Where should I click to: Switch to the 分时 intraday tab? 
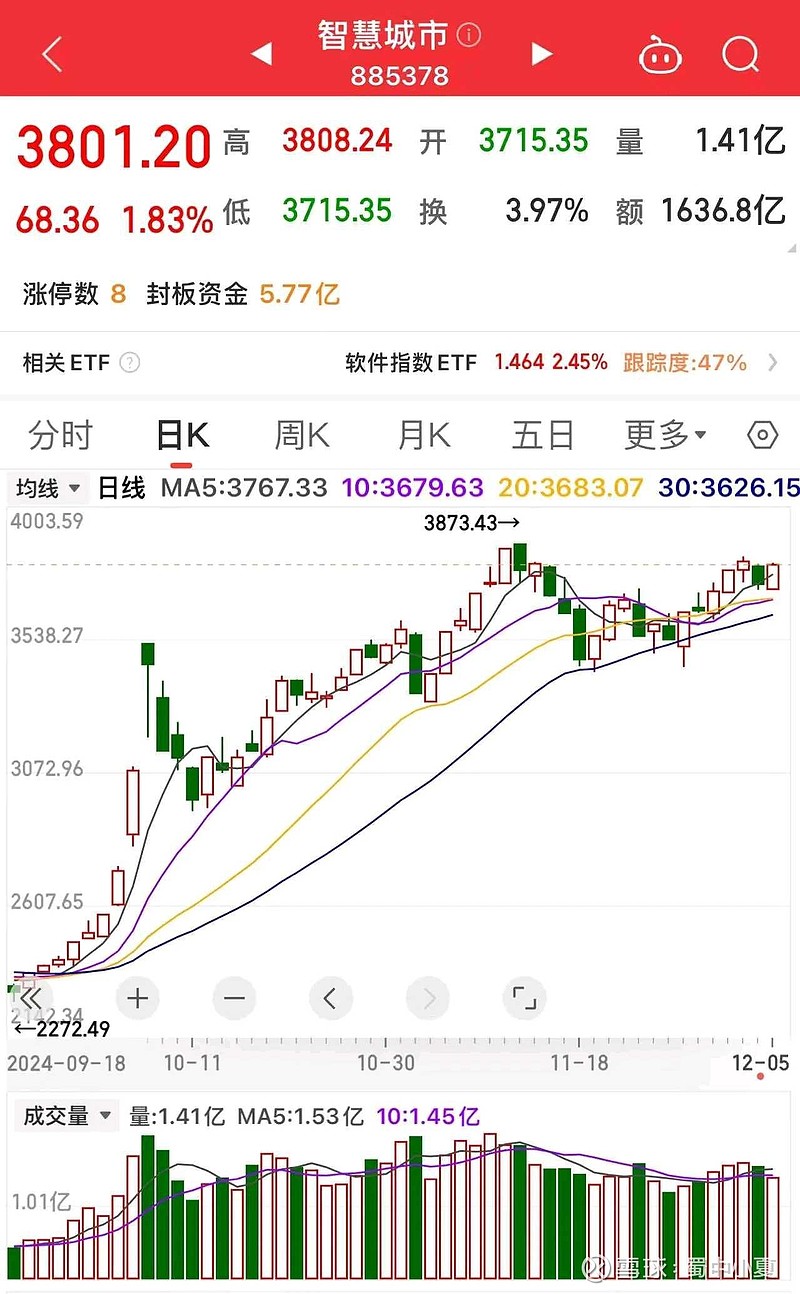click(x=62, y=435)
